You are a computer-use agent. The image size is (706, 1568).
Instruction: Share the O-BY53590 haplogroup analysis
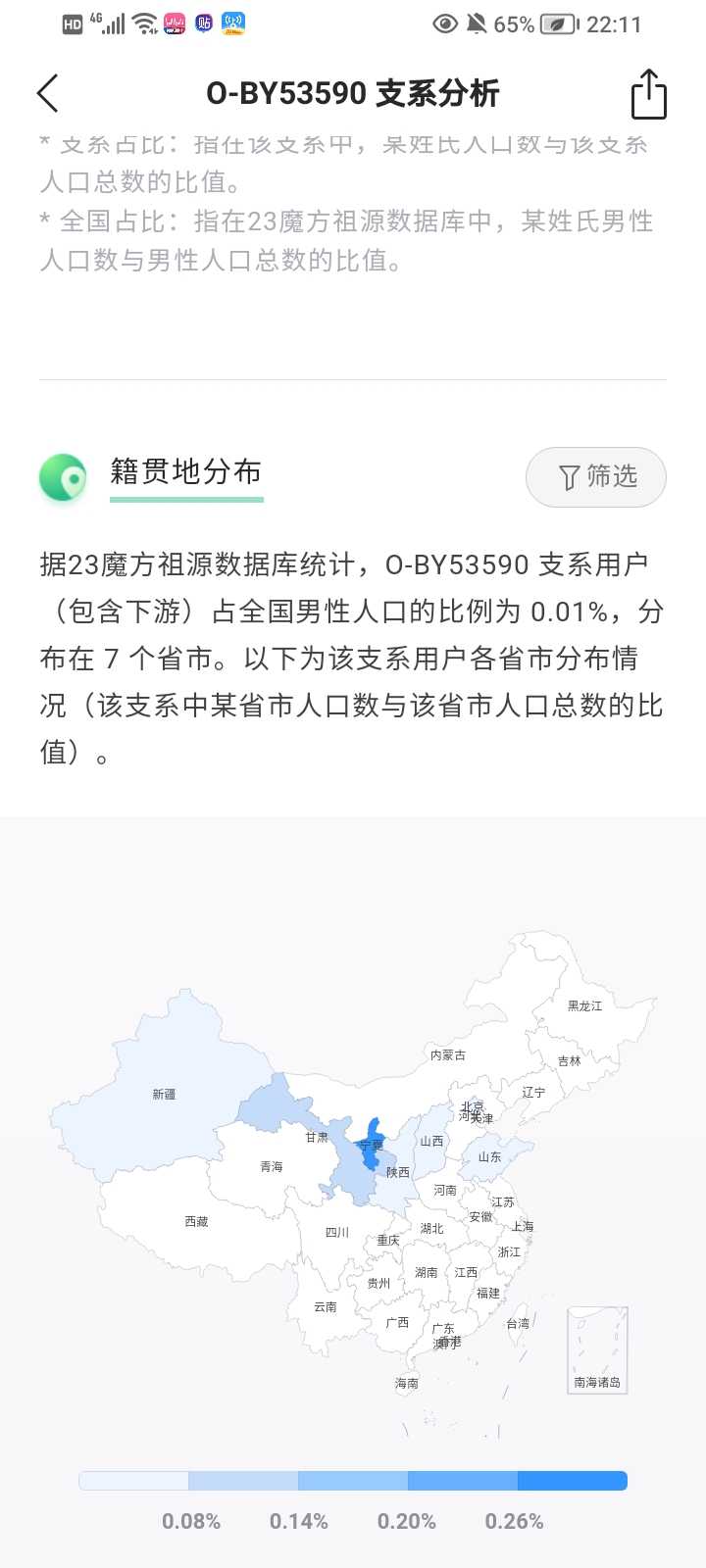click(x=648, y=94)
